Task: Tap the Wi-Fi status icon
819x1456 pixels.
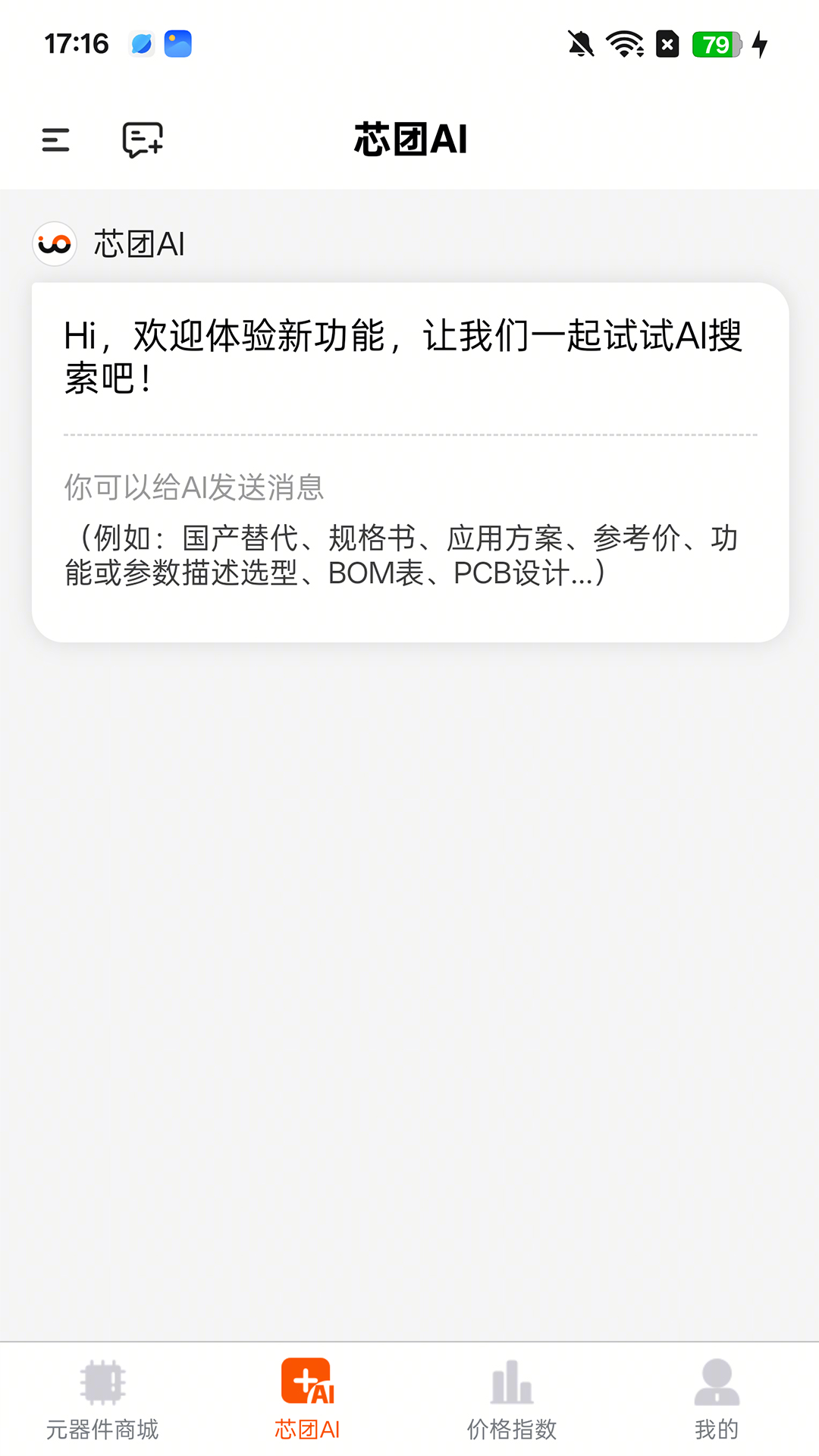Action: [623, 43]
